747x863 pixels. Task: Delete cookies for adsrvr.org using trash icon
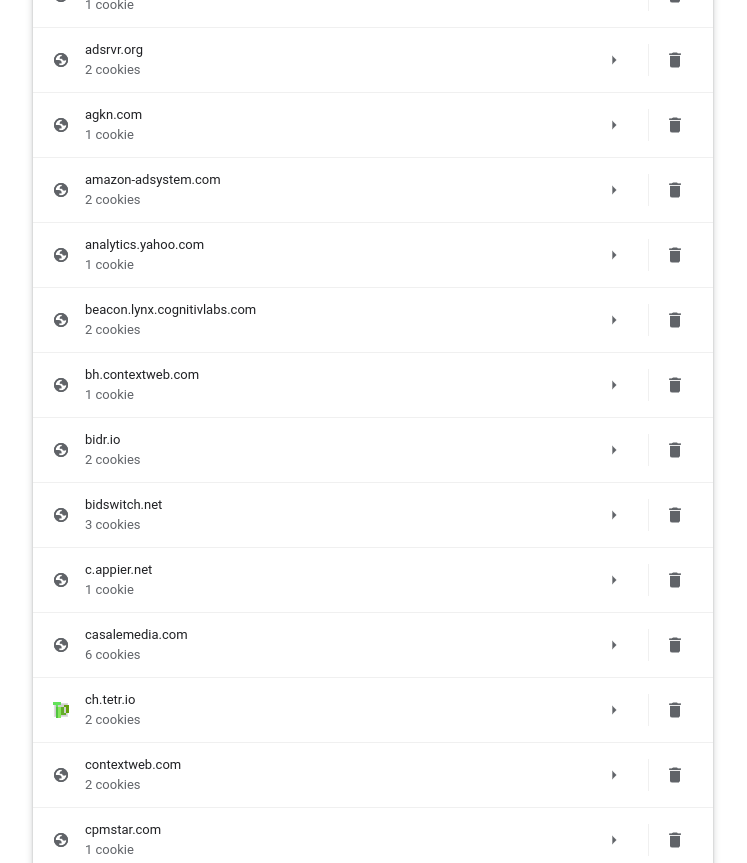(675, 60)
